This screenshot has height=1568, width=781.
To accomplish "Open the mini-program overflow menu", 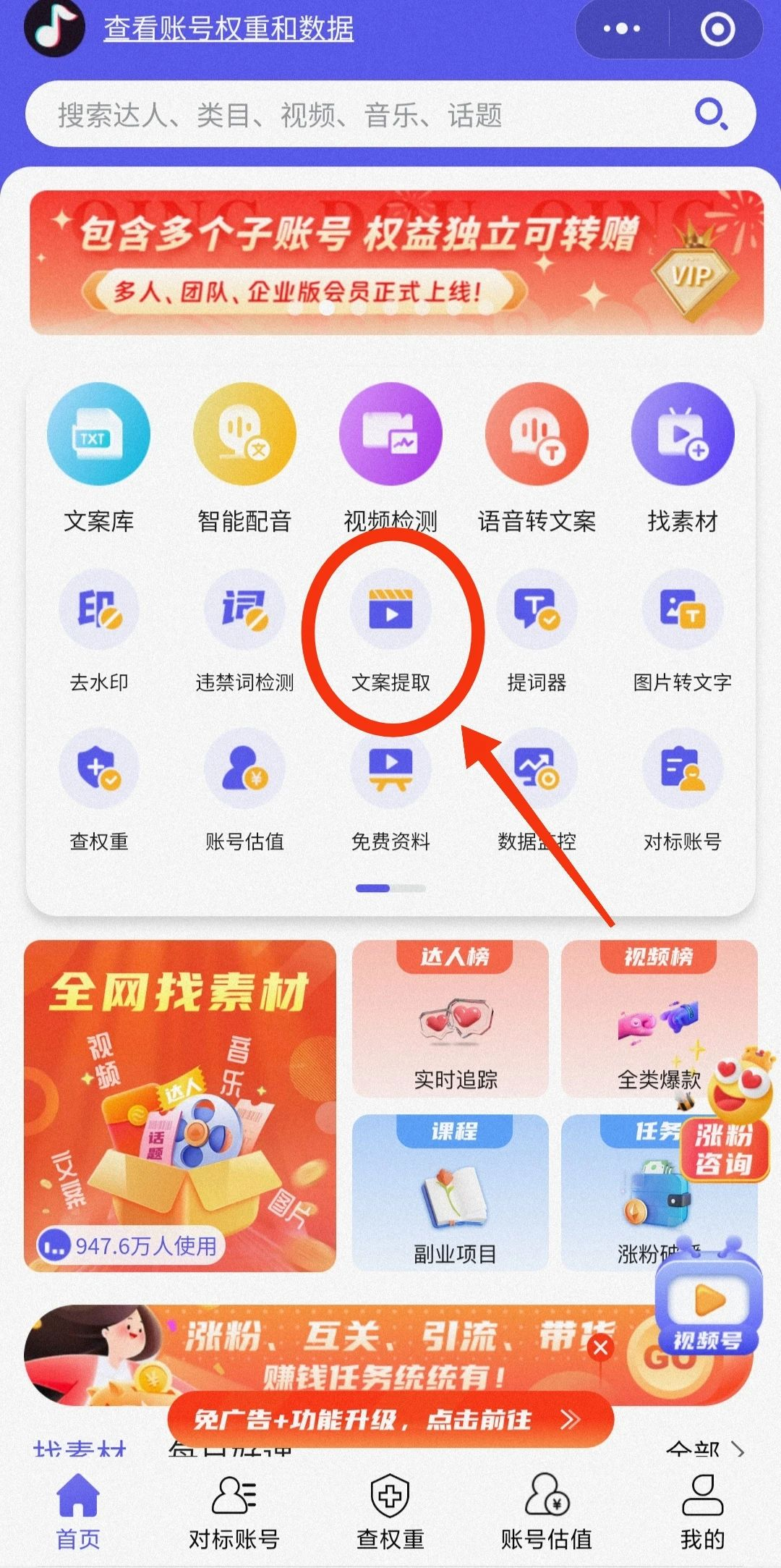I will coord(622,29).
